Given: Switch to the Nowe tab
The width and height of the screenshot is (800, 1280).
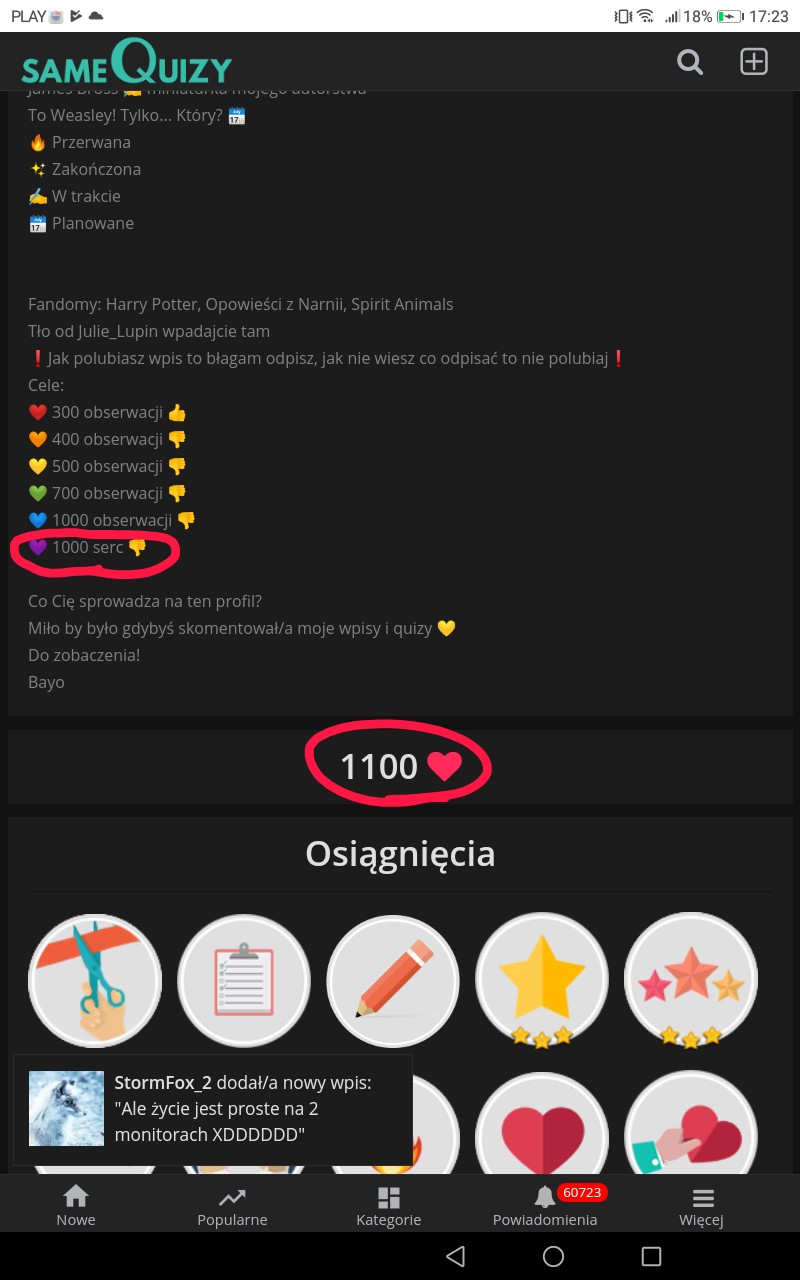Looking at the screenshot, I should (x=76, y=1205).
